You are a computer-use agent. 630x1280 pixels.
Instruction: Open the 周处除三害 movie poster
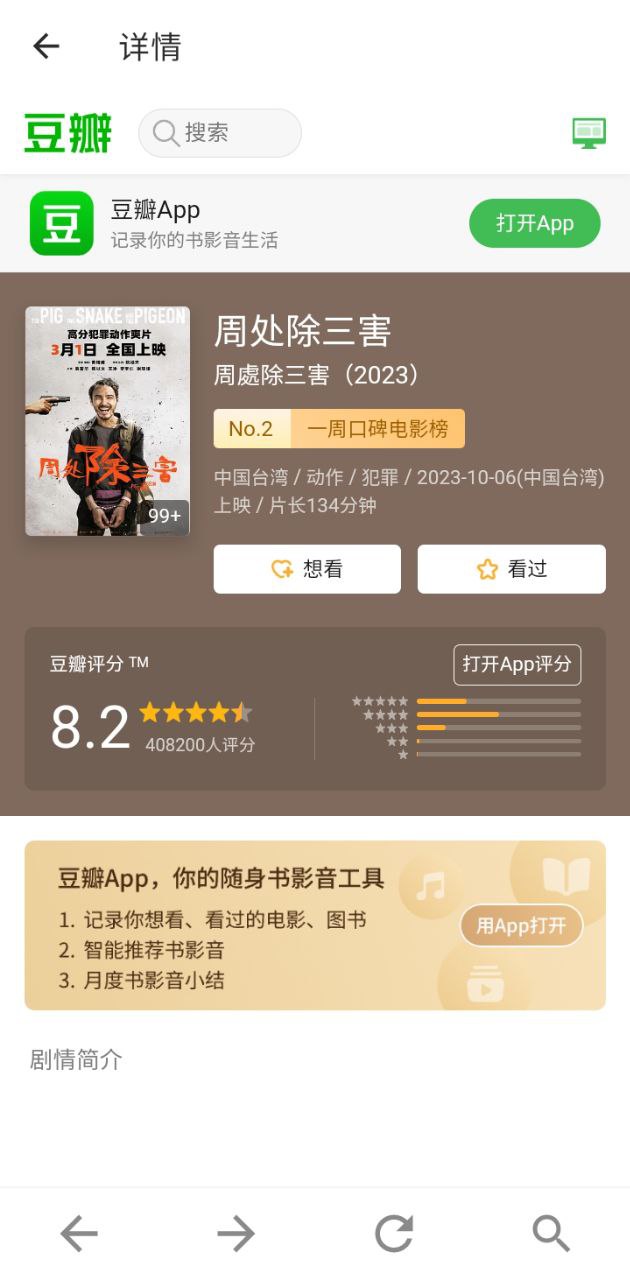point(107,421)
